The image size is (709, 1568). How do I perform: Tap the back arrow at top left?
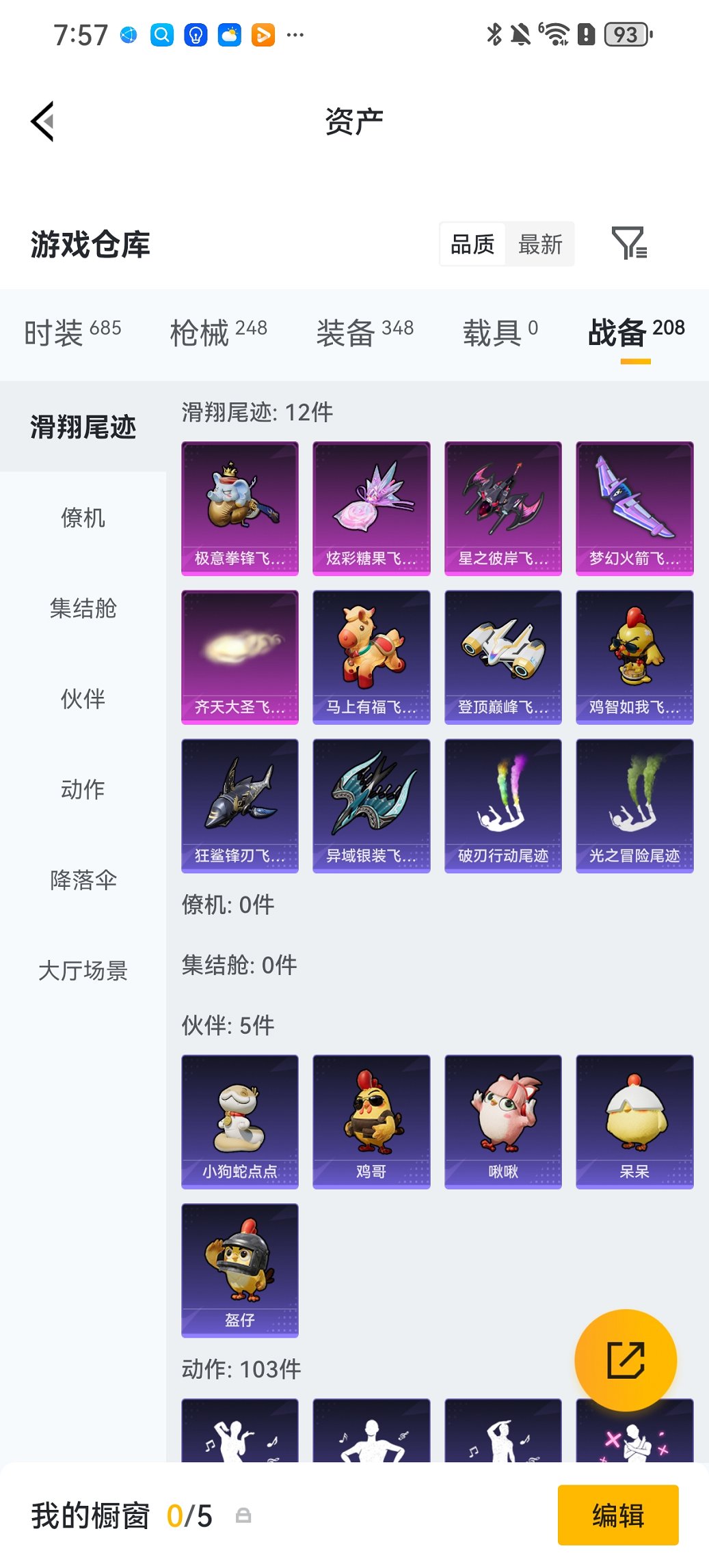point(42,120)
